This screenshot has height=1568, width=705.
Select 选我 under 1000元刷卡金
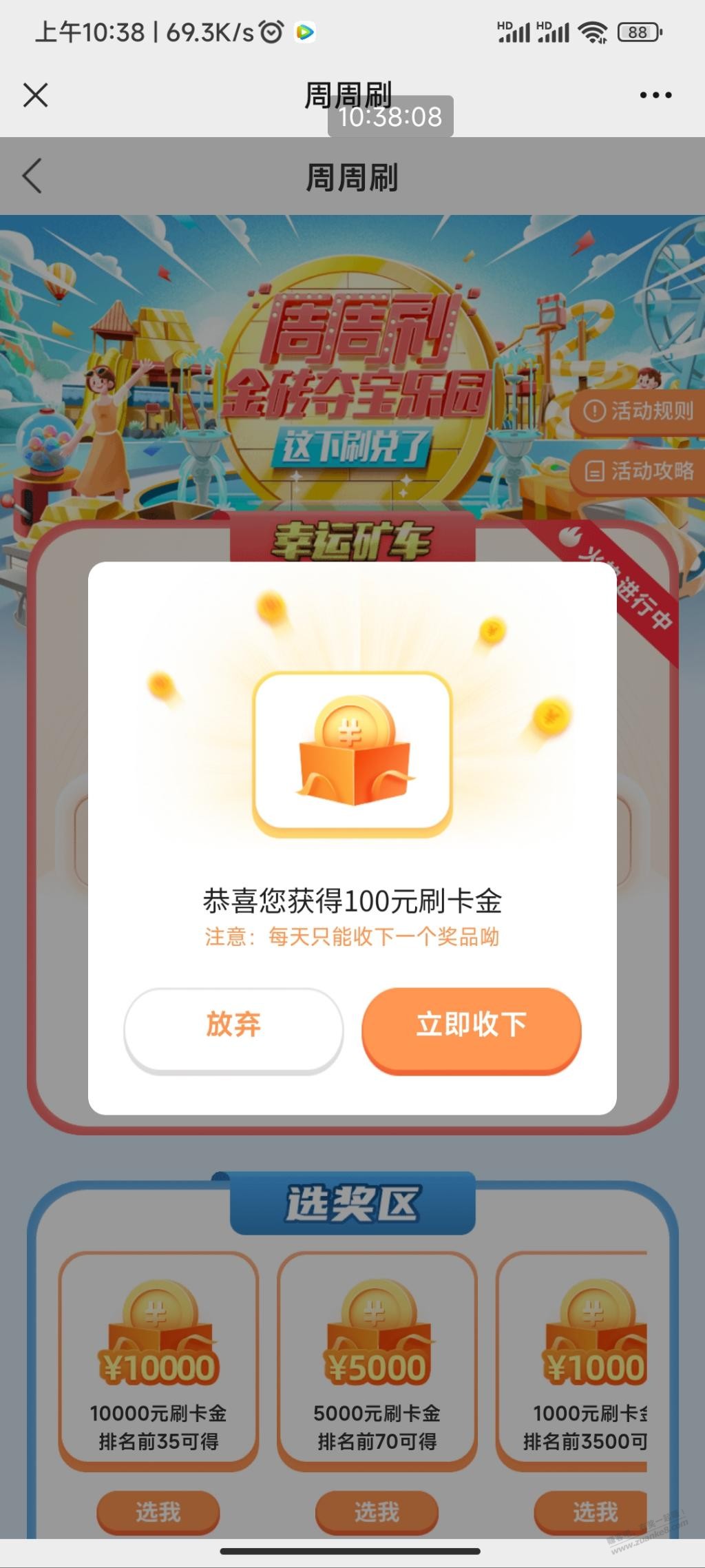point(592,1512)
